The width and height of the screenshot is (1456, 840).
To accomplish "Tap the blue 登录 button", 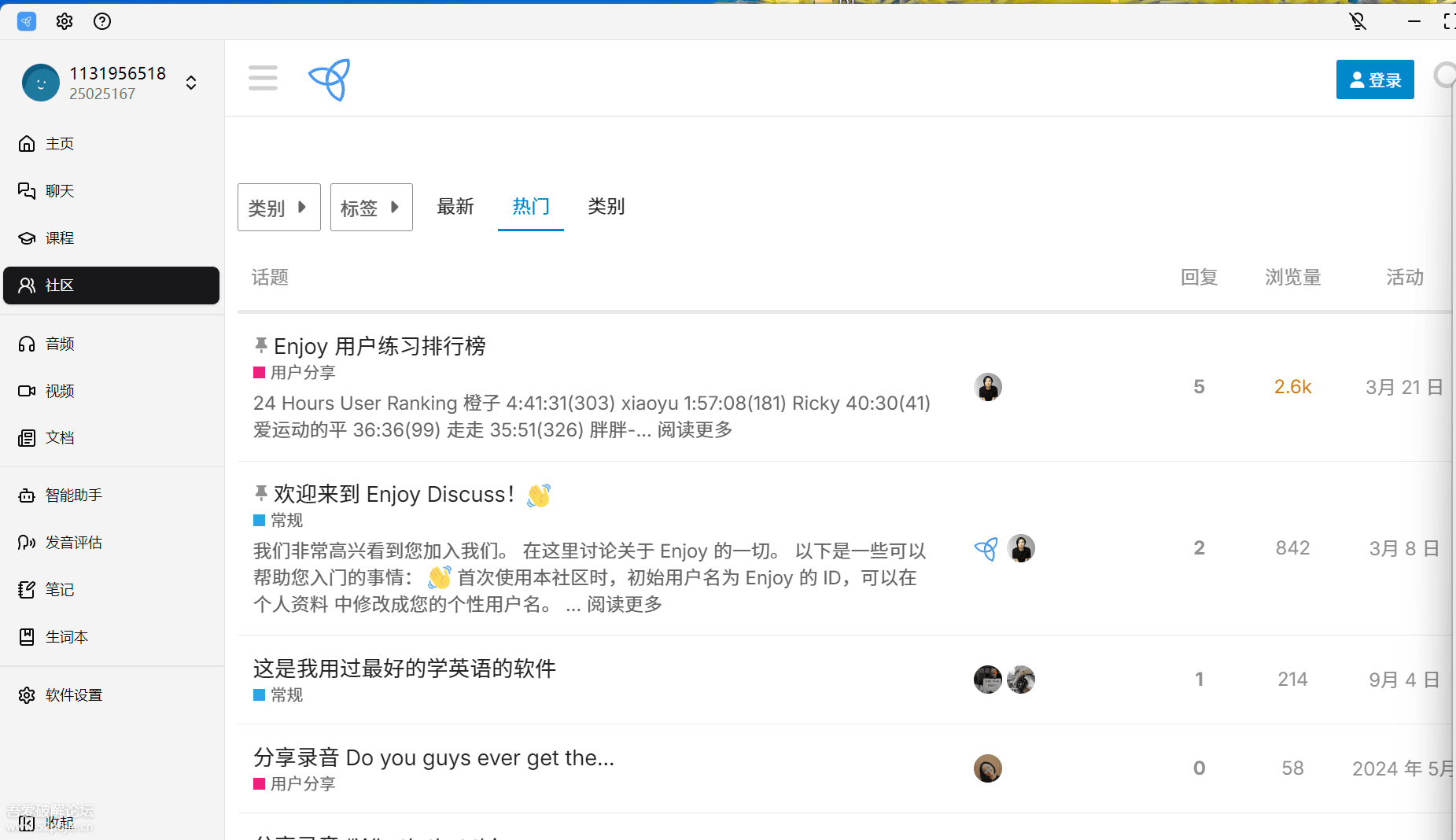I will pyautogui.click(x=1374, y=79).
